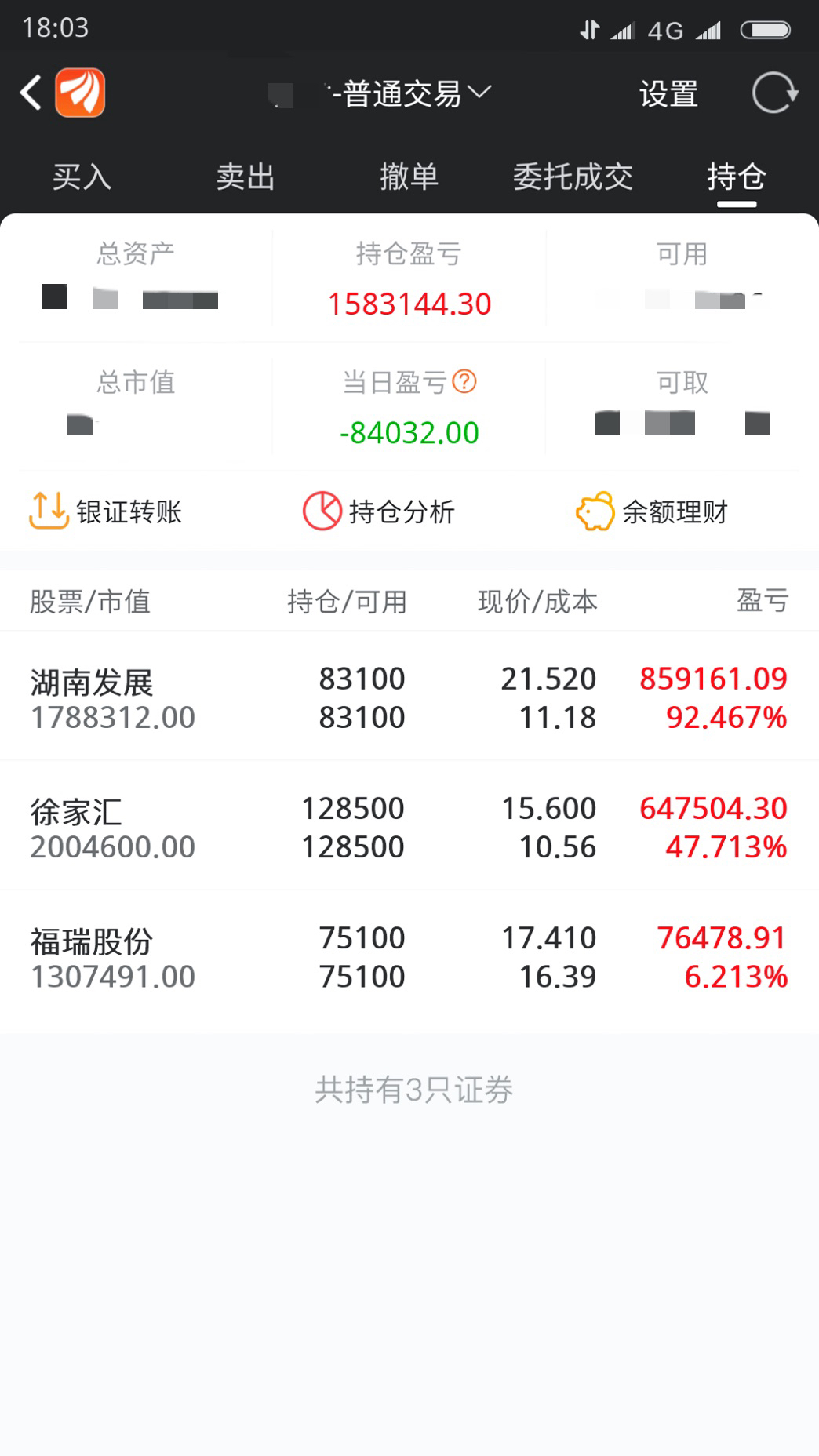
Task: Go back with the arrow icon
Action: [31, 93]
